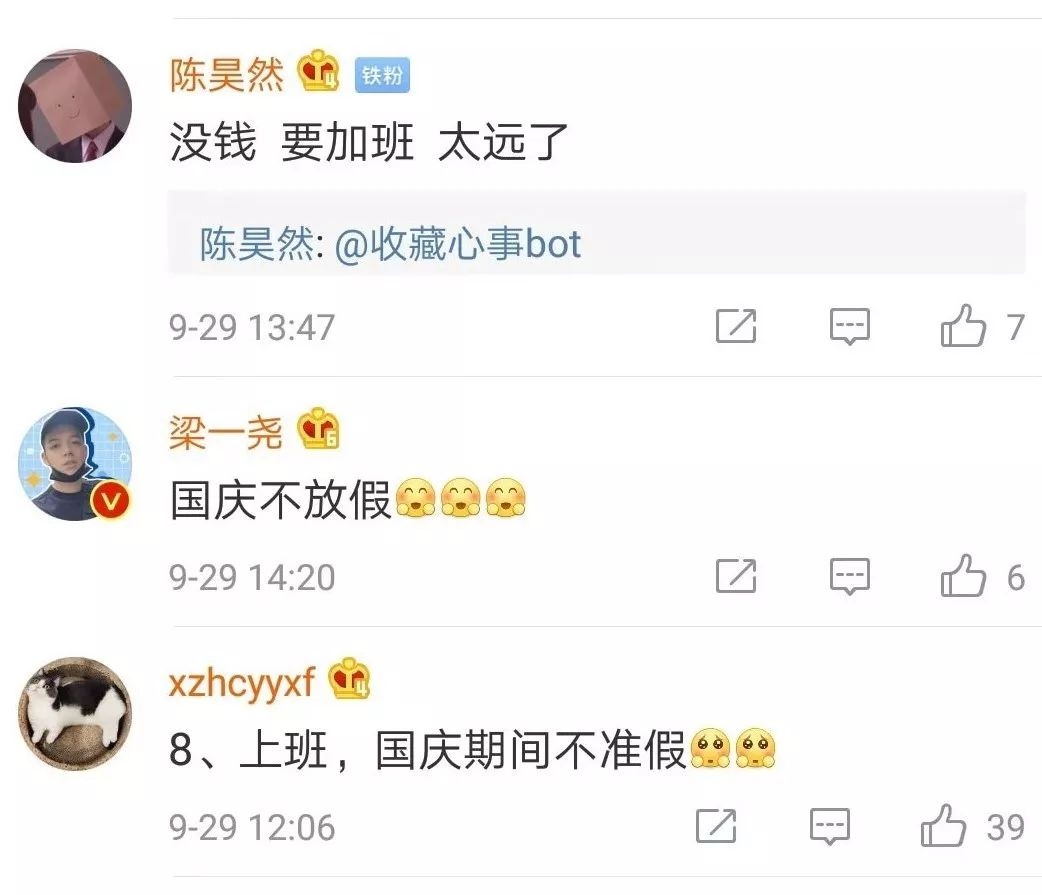Image resolution: width=1042 pixels, height=895 pixels.
Task: Tap username 陈昊然
Action: pyautogui.click(x=227, y=75)
